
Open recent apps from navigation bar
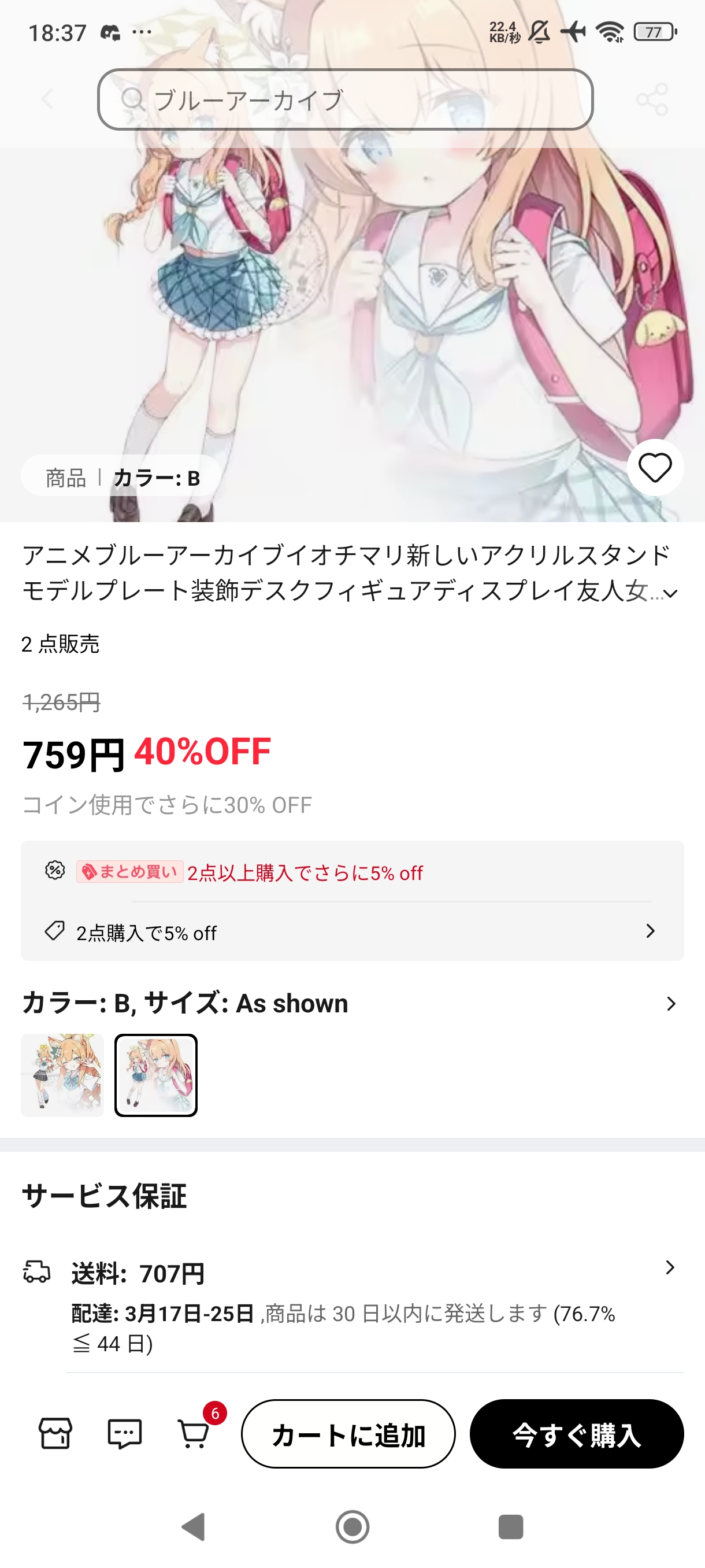510,1526
